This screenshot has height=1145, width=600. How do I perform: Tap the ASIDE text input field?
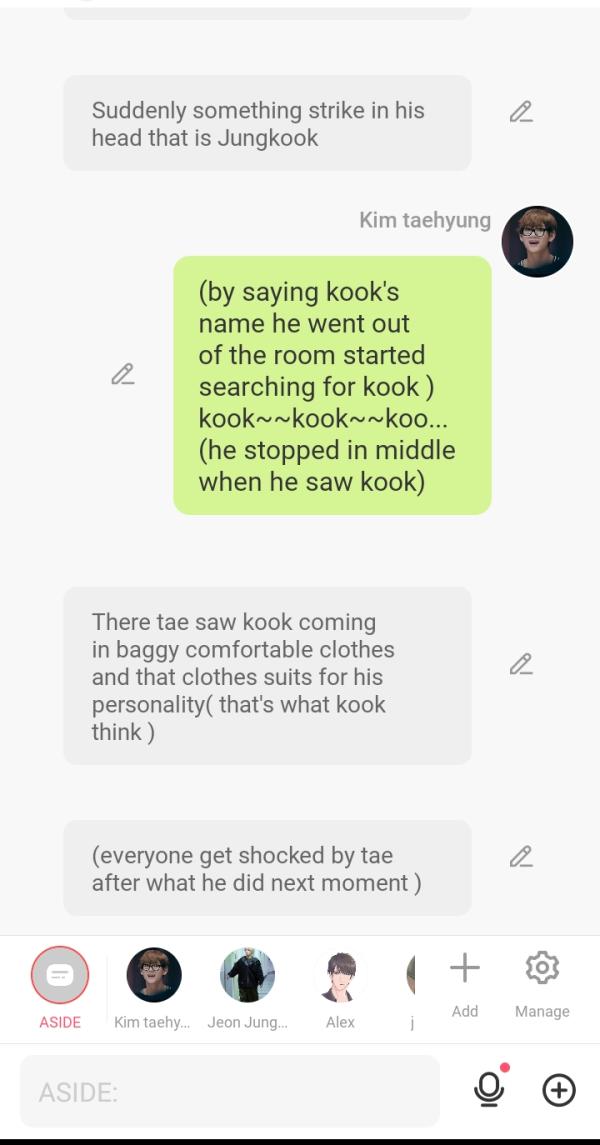click(x=230, y=1092)
